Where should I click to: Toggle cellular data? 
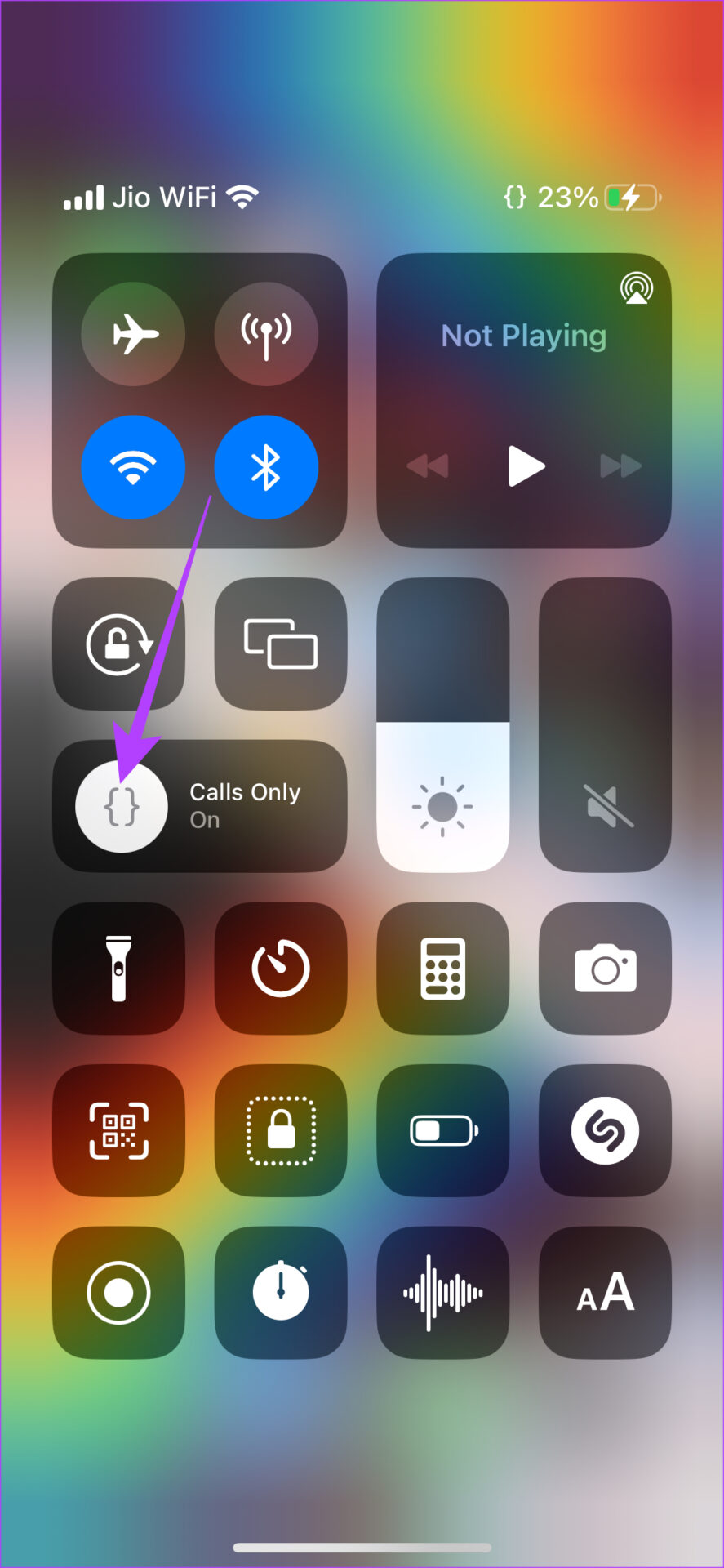(x=266, y=334)
